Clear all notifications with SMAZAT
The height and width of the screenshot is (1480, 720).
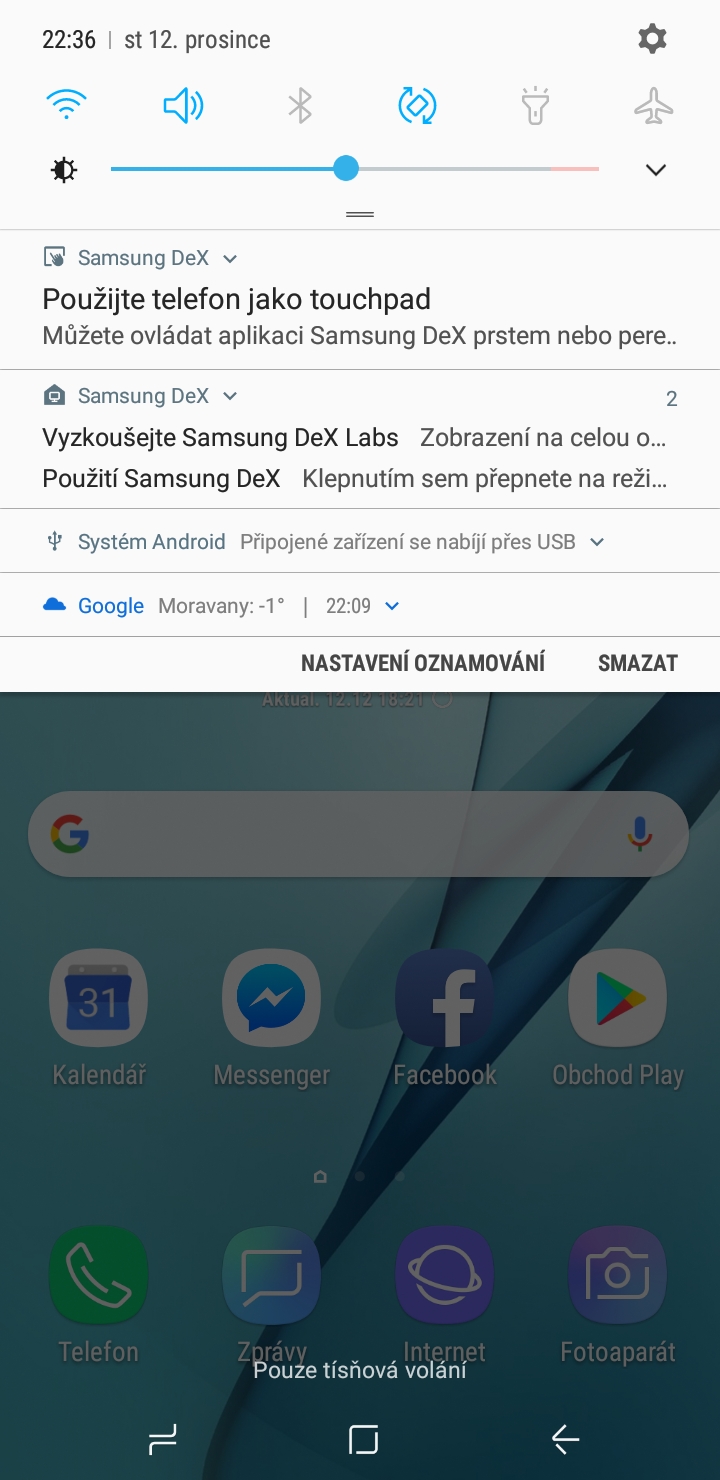click(637, 663)
